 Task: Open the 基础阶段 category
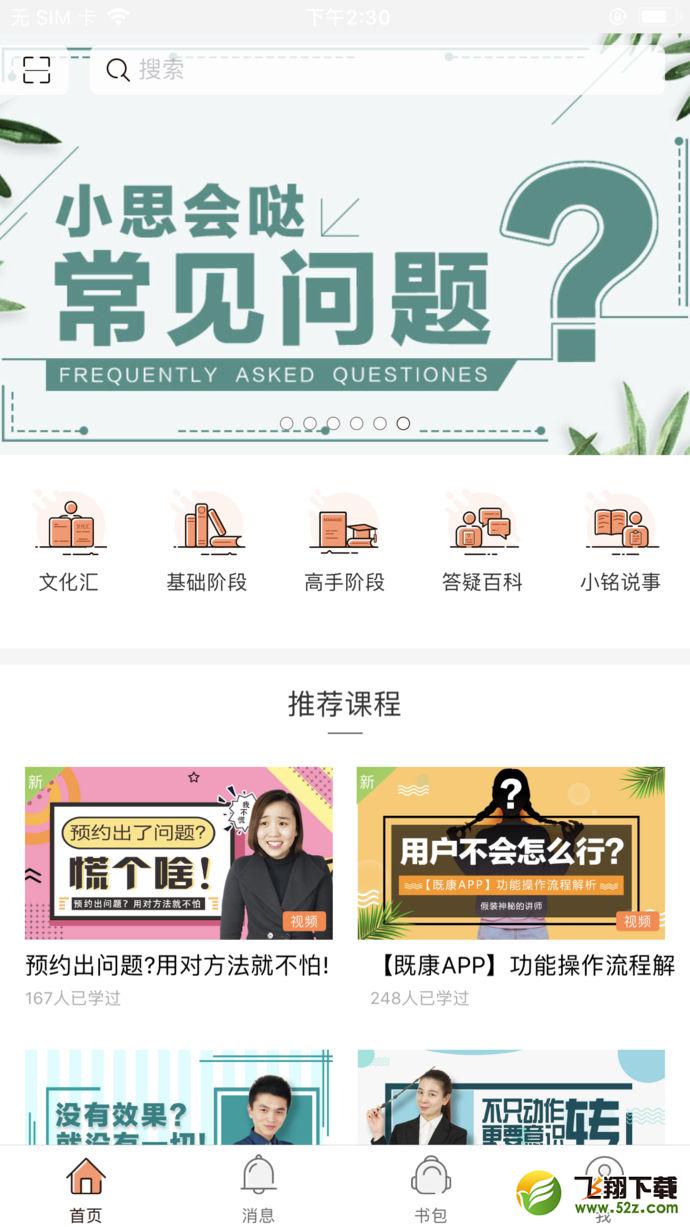click(207, 541)
